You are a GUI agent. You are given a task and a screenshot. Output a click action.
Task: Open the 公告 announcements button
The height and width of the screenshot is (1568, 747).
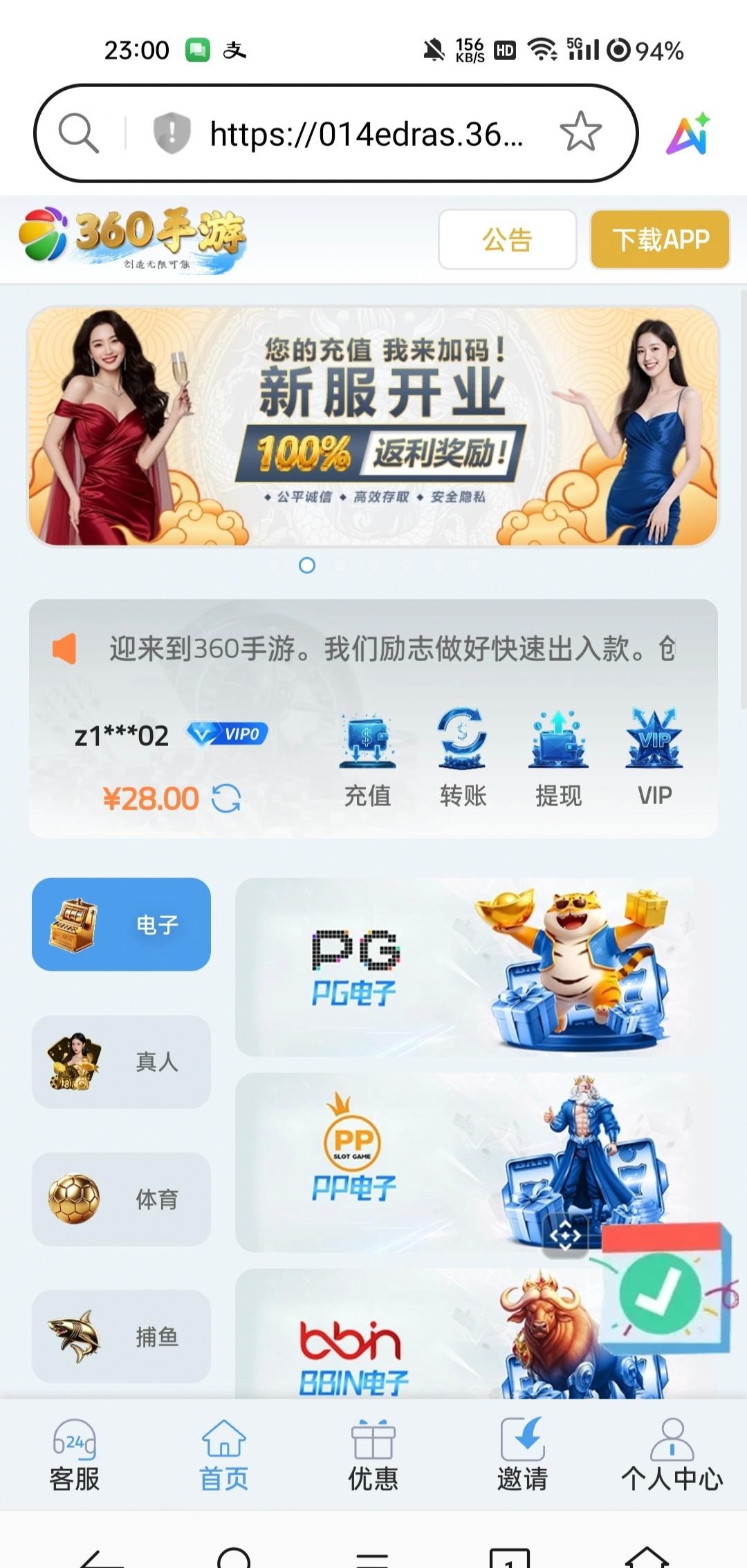(x=507, y=240)
